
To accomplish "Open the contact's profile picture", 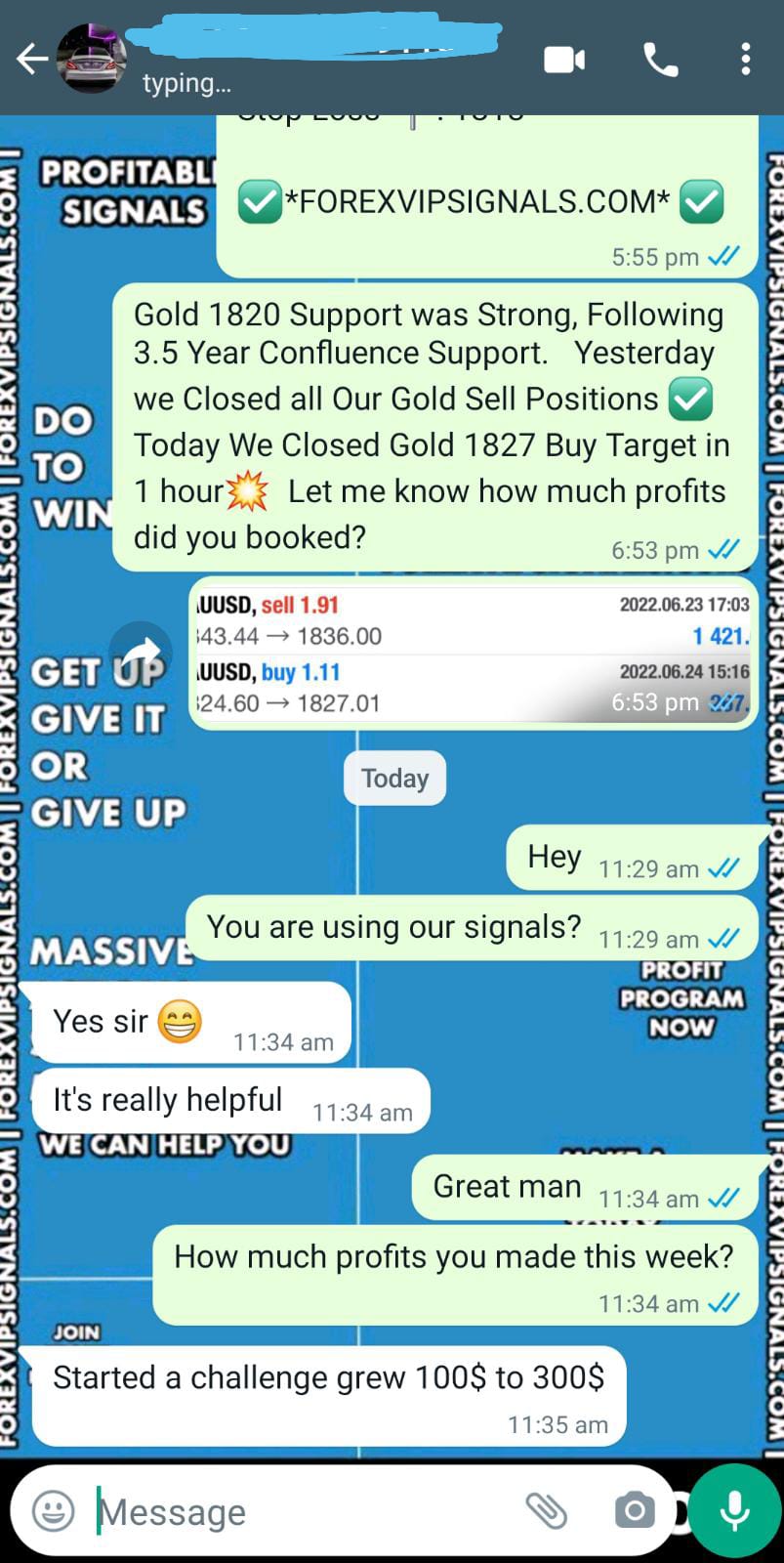I will (92, 59).
